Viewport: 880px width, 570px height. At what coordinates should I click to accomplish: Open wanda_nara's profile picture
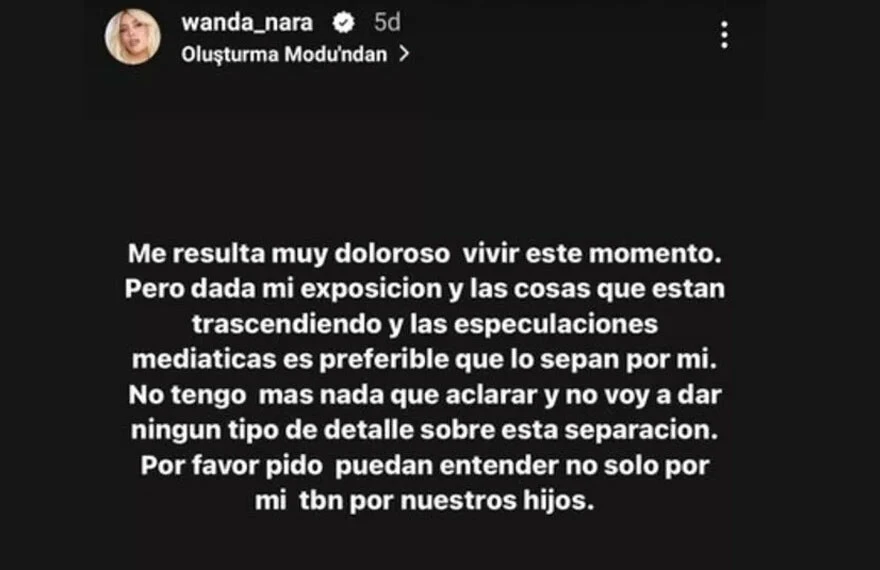tap(133, 37)
